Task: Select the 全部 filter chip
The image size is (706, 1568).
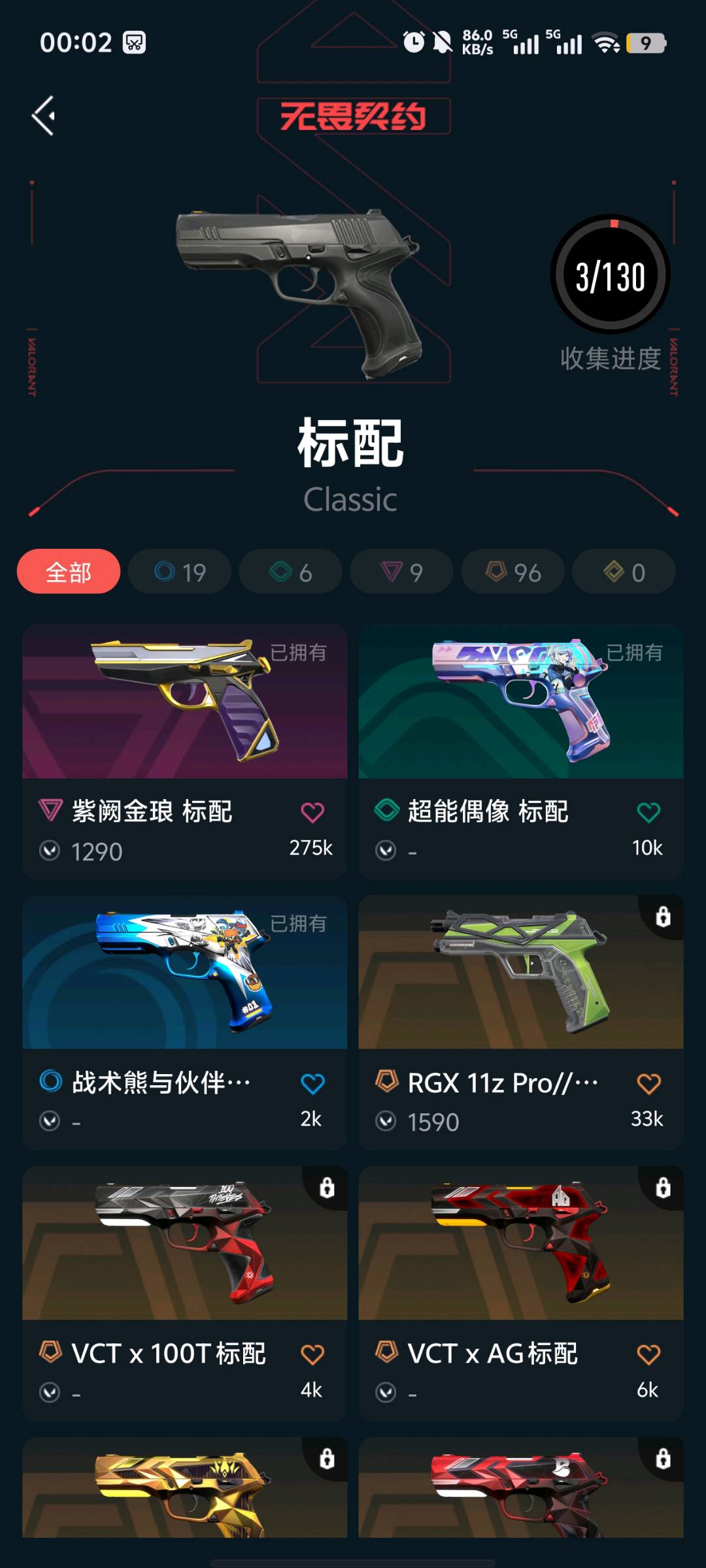Action: pos(69,572)
